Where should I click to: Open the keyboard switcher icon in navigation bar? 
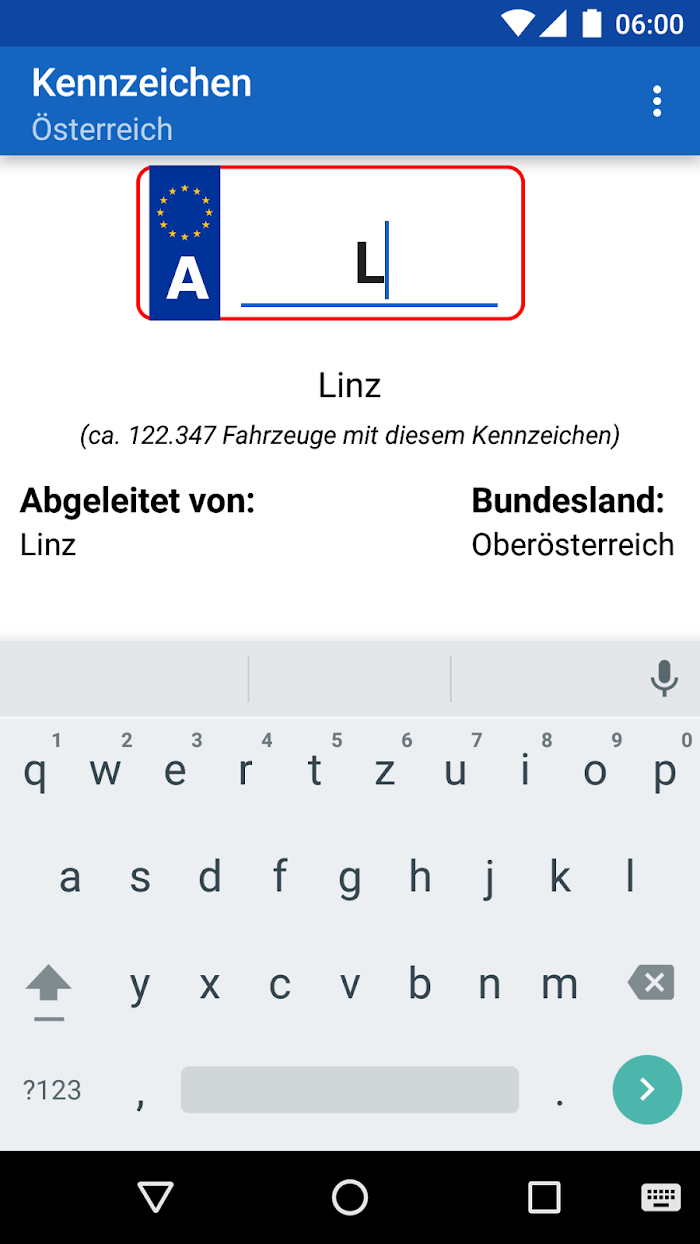pos(661,1197)
